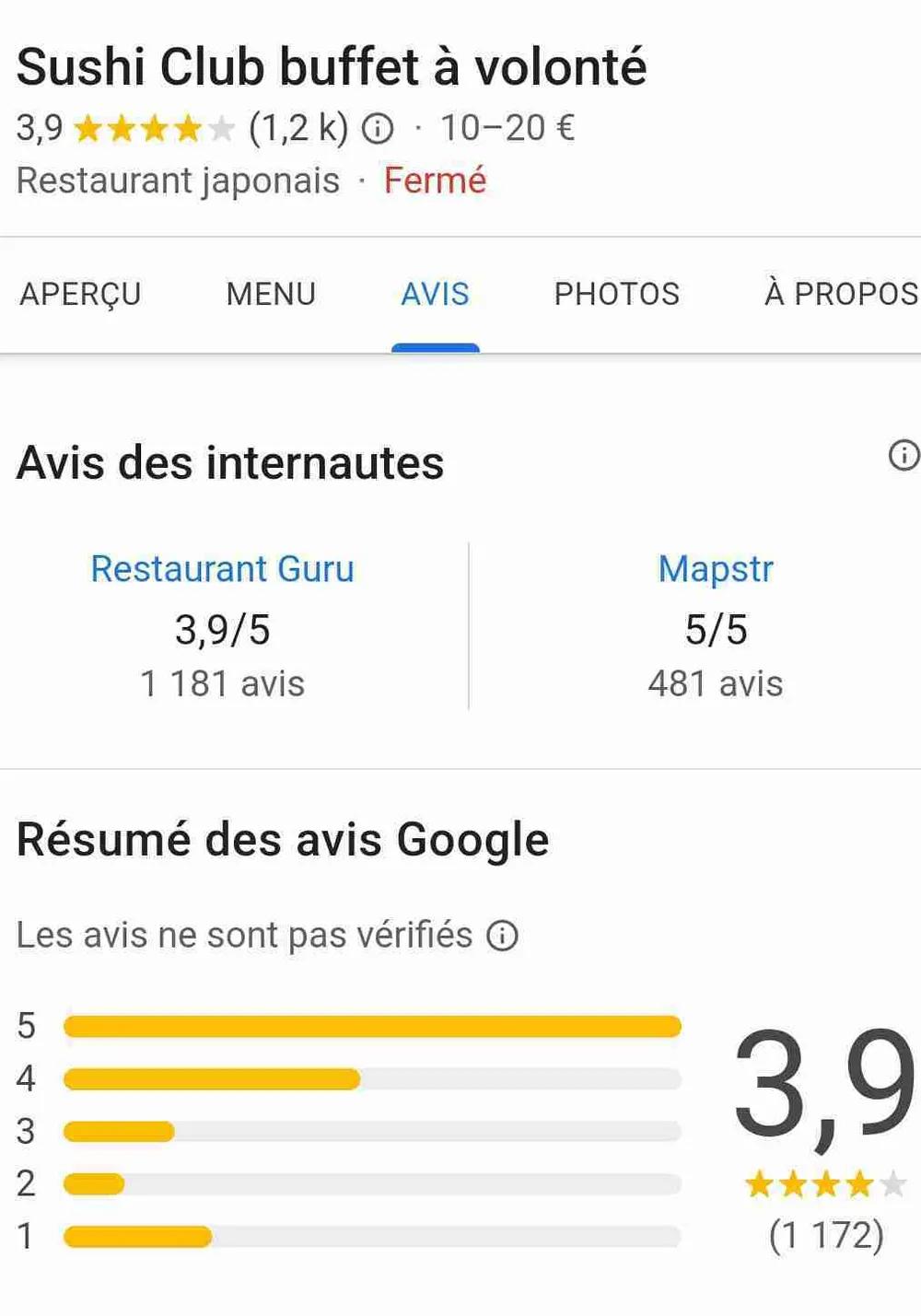Screen dimensions: 921x1316
Task: Filter reviews by the 5-star bar
Action: click(372, 1026)
